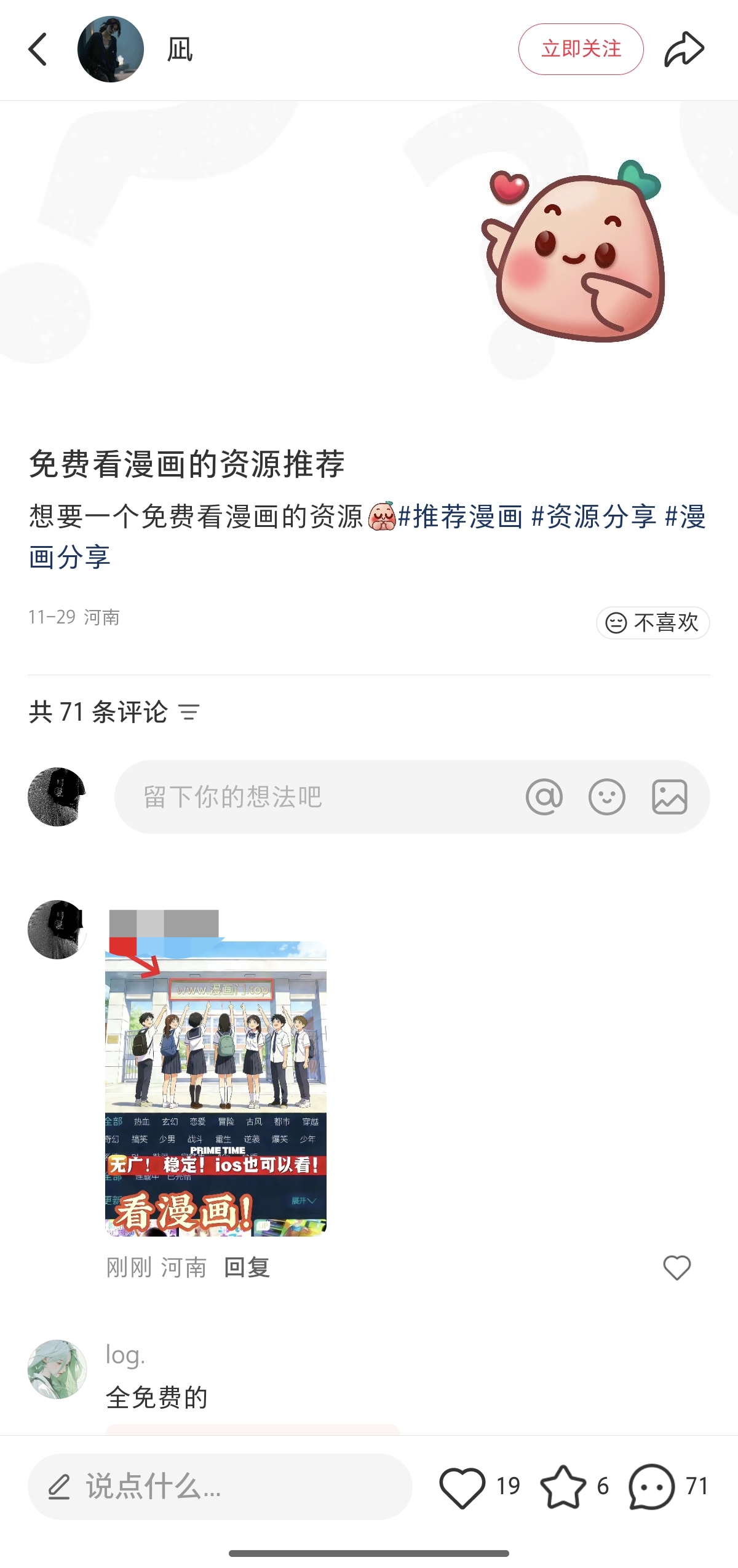Open the #推荐漫画 hashtag
The height and width of the screenshot is (1568, 738).
[460, 517]
